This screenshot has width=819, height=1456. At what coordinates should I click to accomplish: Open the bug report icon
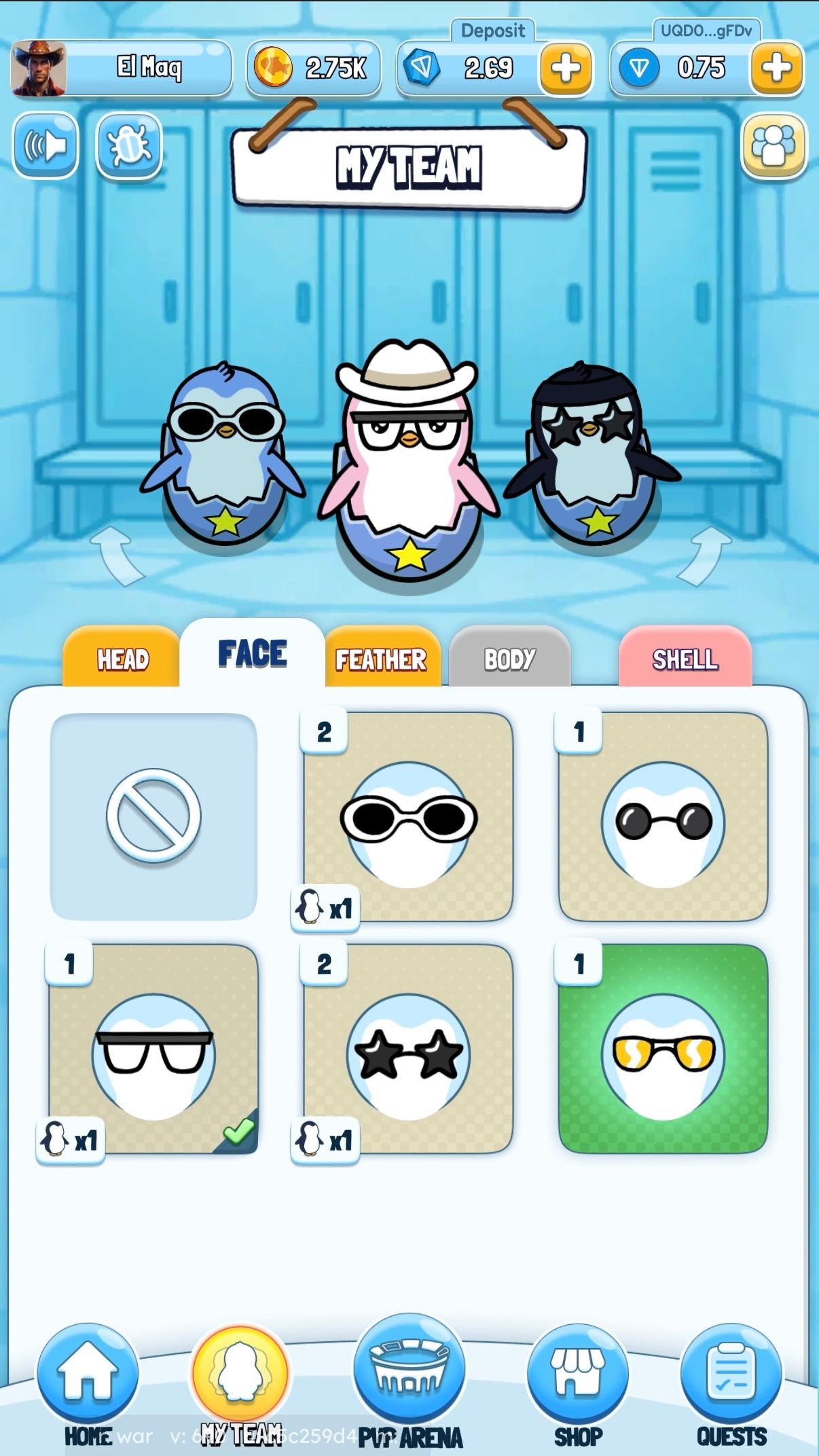pos(129,145)
